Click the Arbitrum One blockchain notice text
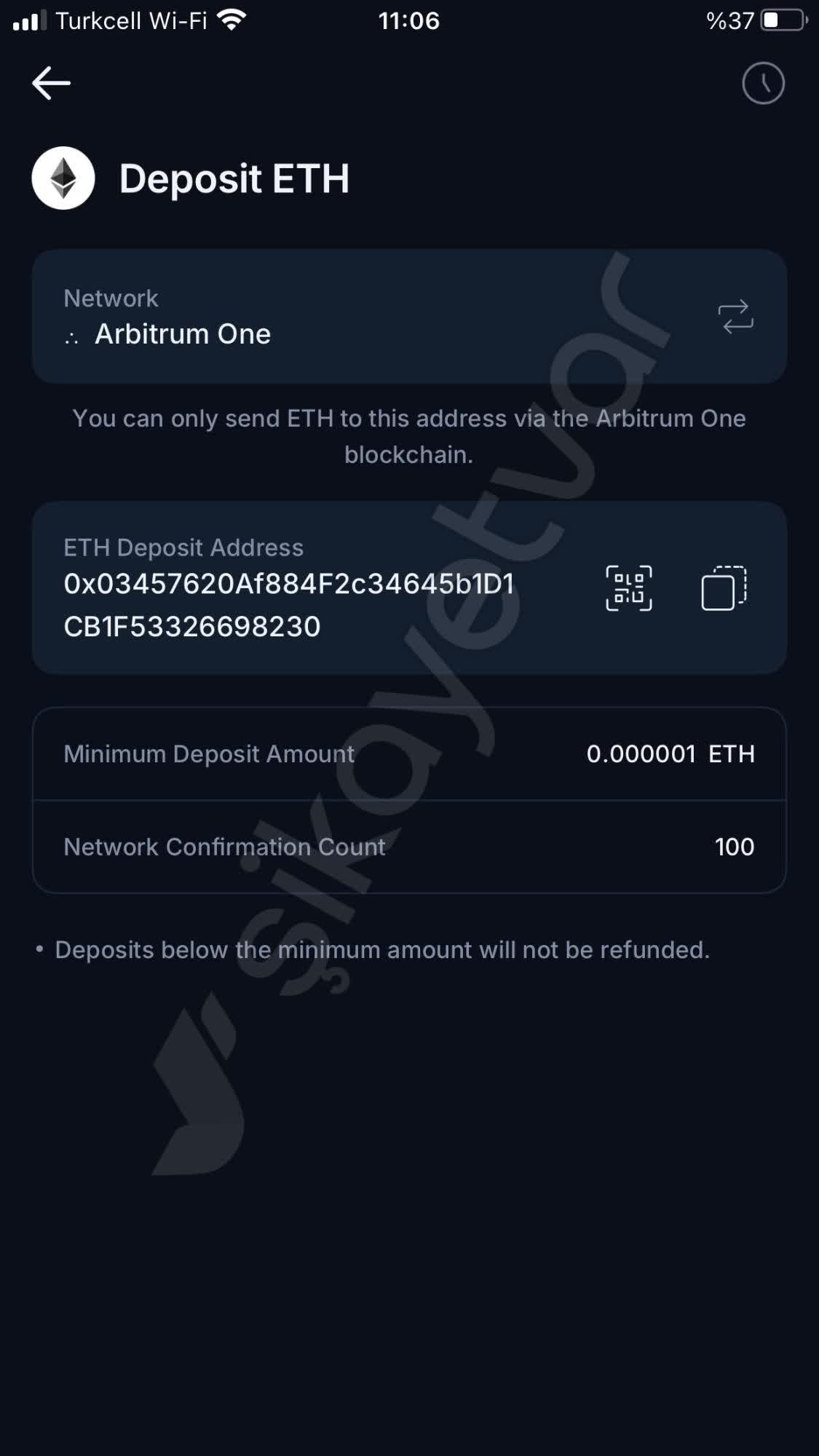Screen dimensions: 819x1456 (x=408, y=437)
